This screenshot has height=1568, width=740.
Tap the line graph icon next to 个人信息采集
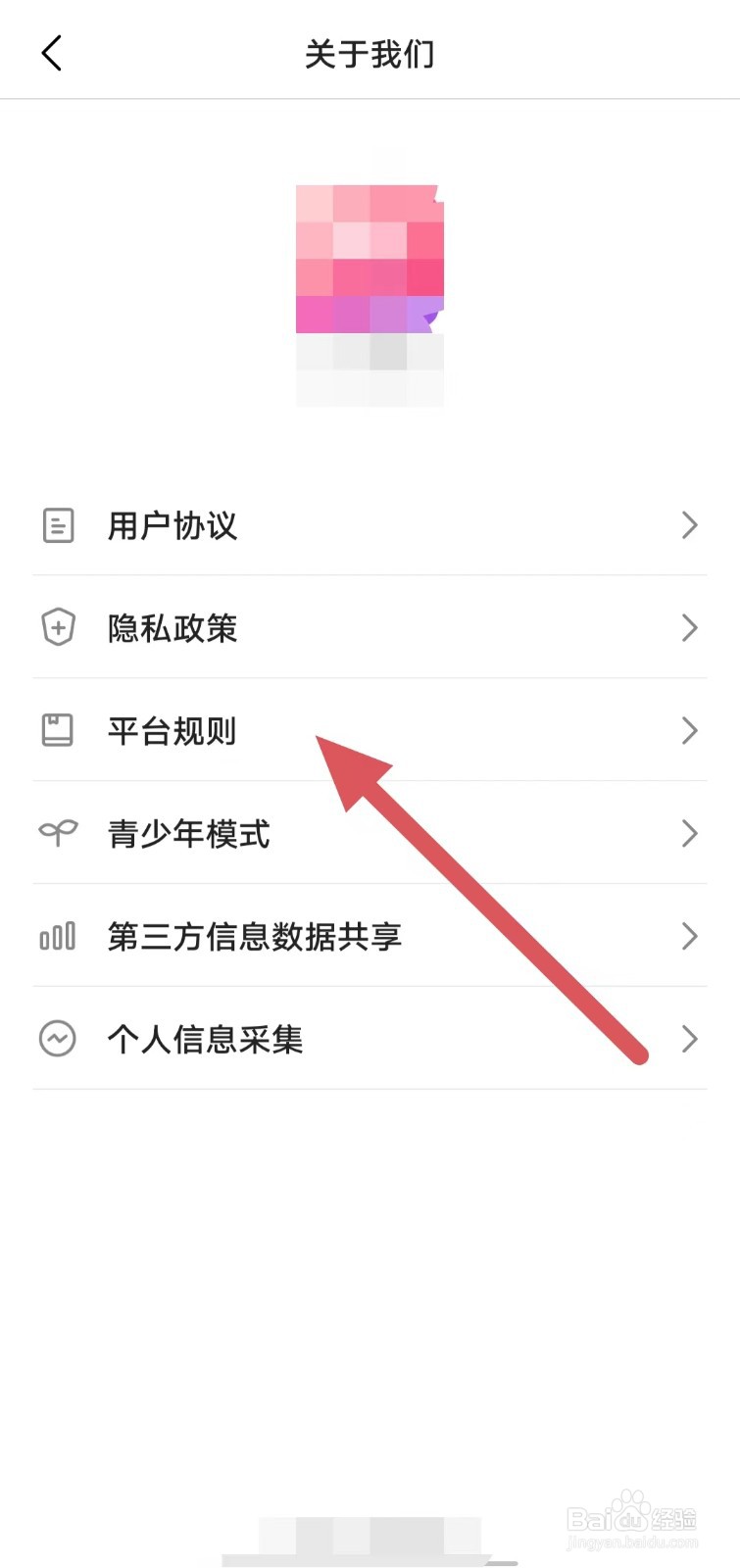(58, 1040)
